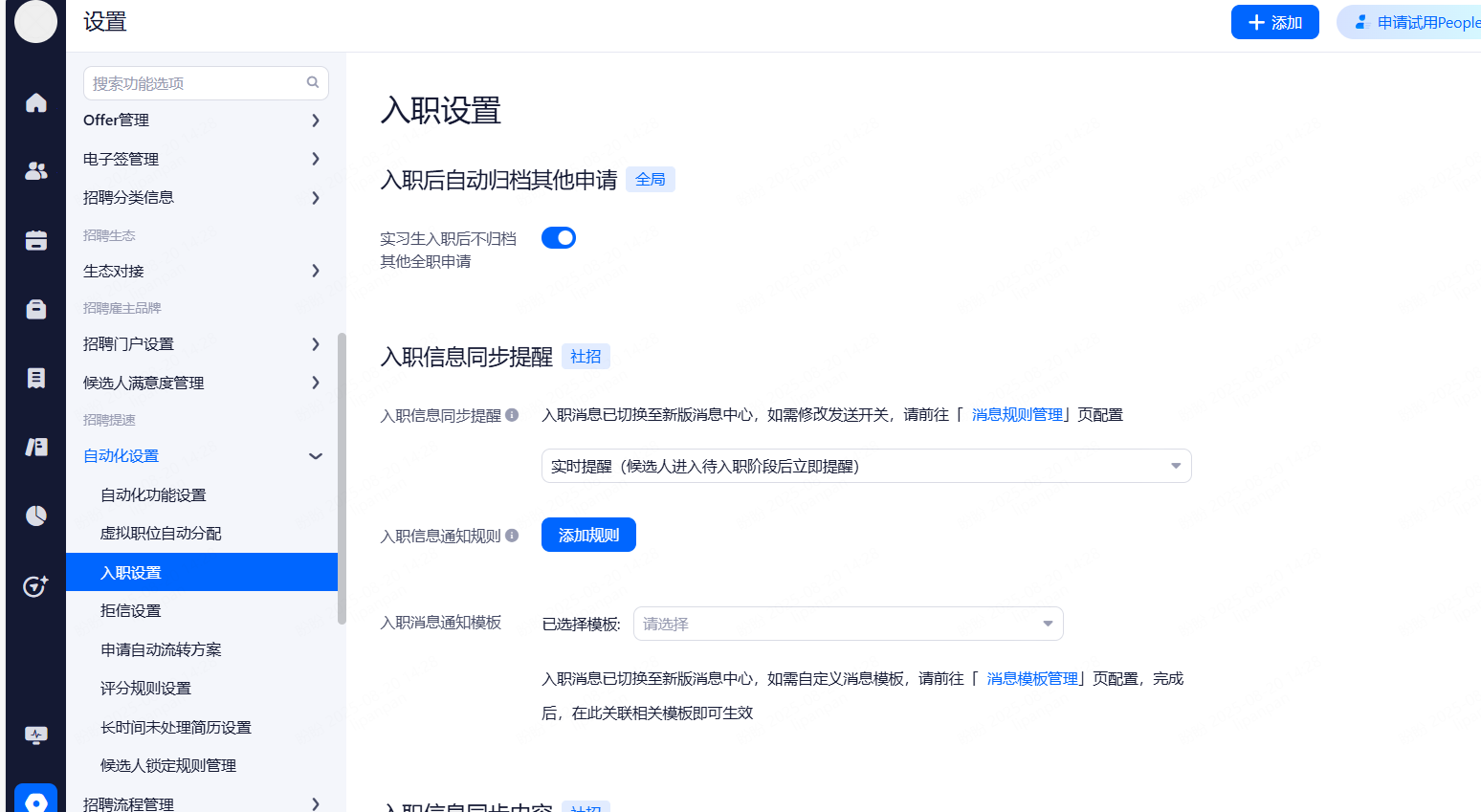Open 招聘分类信息 menu
The image size is (1481, 812).
pos(201,198)
